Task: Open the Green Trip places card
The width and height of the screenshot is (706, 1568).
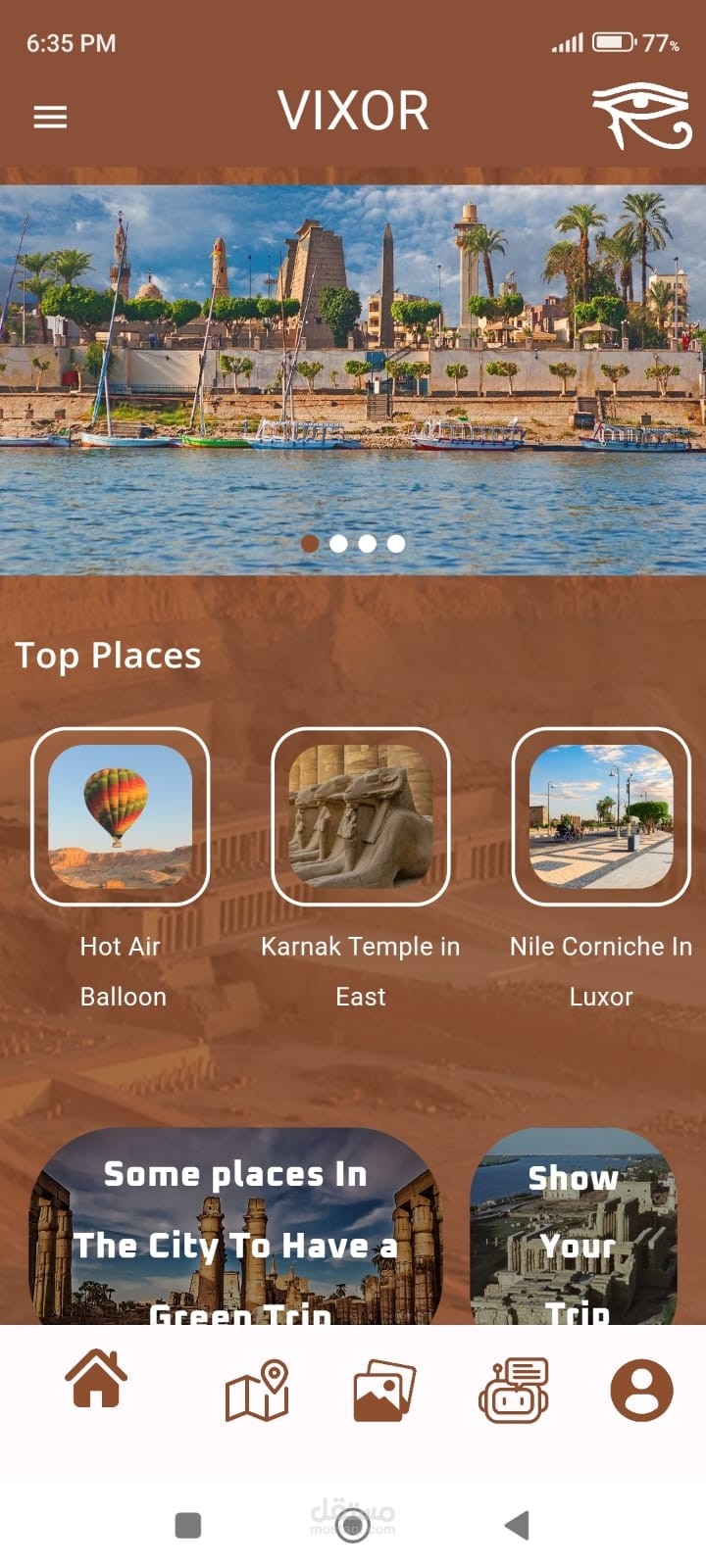Action: (235, 1226)
